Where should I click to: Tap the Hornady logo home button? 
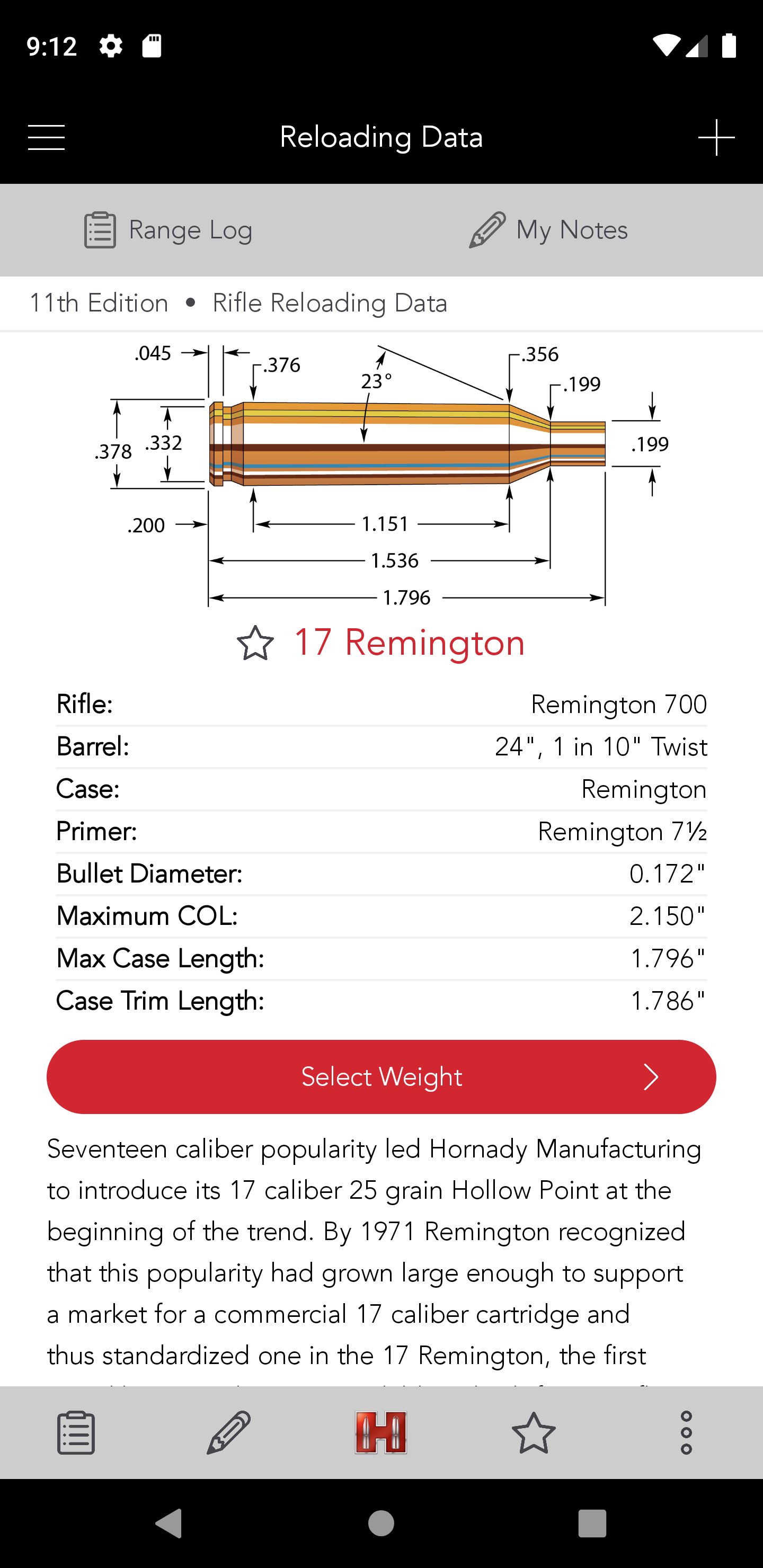pos(381,1432)
